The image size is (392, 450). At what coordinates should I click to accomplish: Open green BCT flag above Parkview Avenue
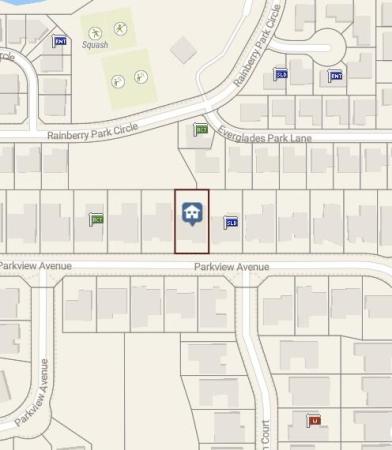click(x=96, y=219)
